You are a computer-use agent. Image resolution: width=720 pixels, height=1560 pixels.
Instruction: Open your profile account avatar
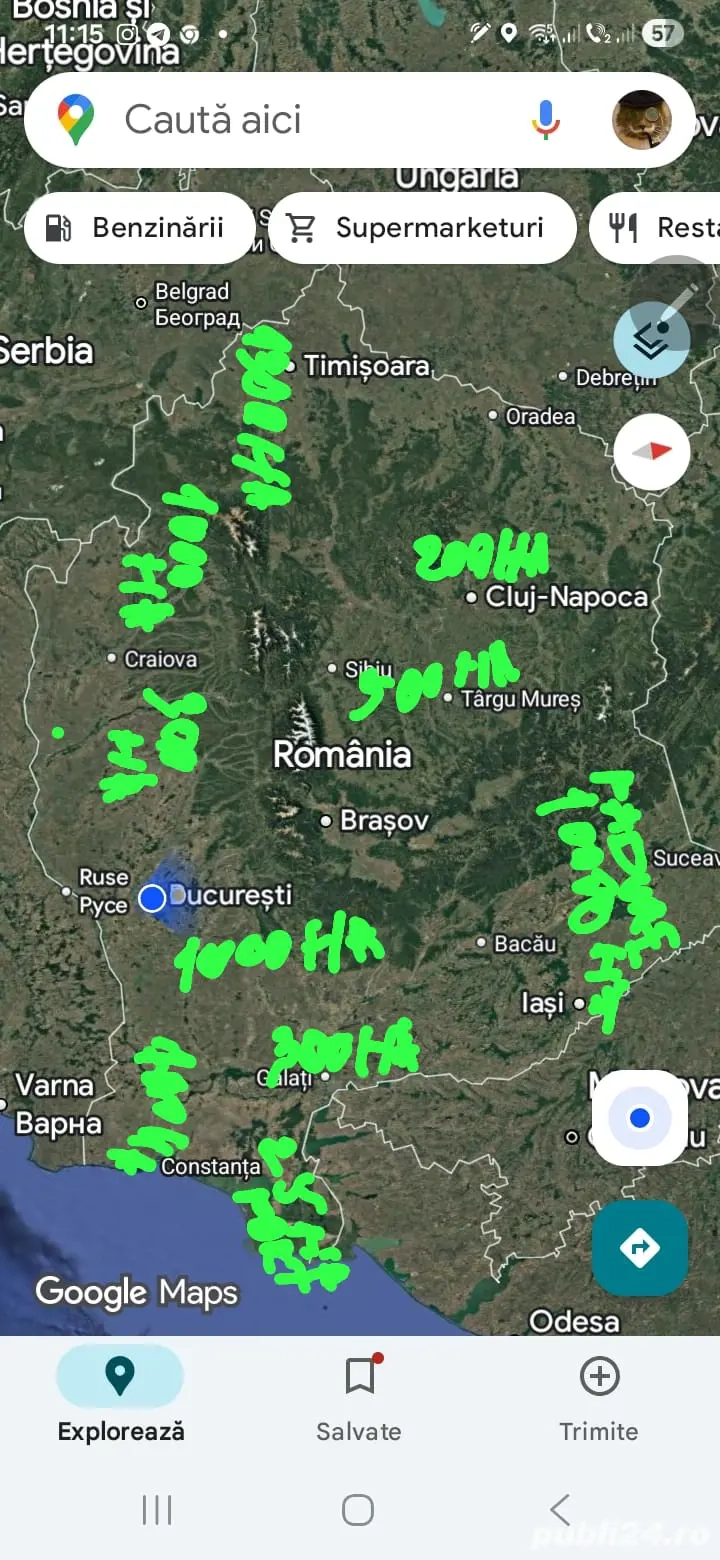pos(643,119)
